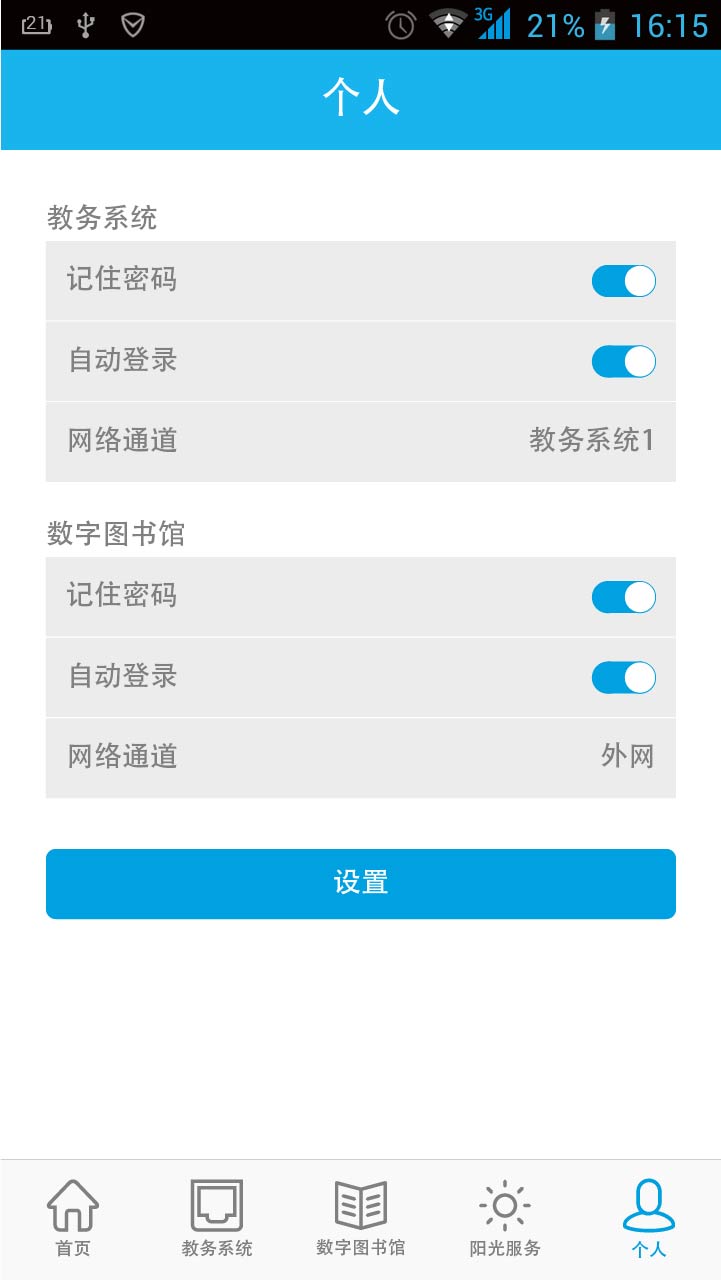The height and width of the screenshot is (1280, 721).
Task: Tap the 设置 button
Action: pyautogui.click(x=360, y=883)
